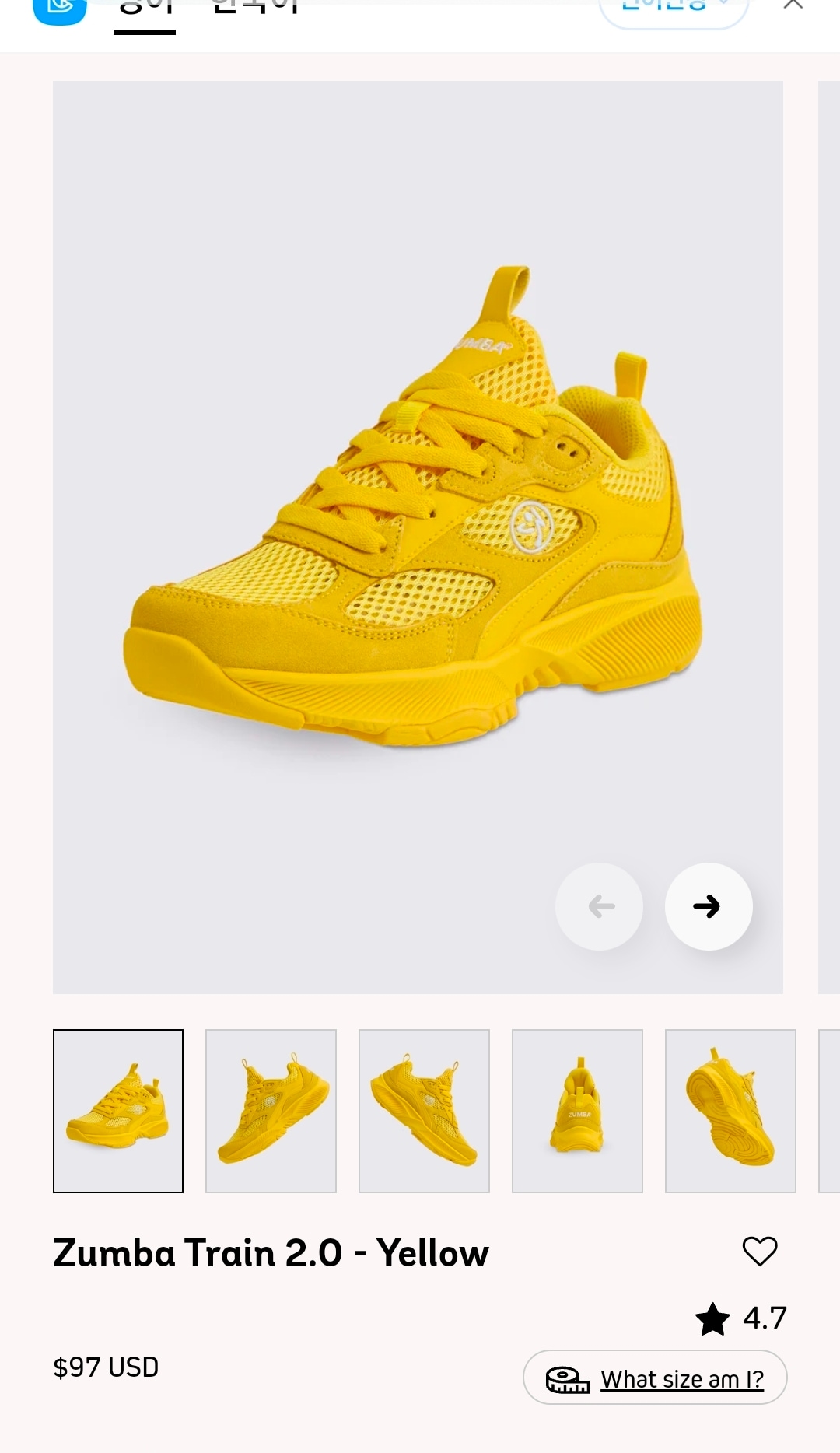Open the 'What size am I?' guide

click(655, 1378)
